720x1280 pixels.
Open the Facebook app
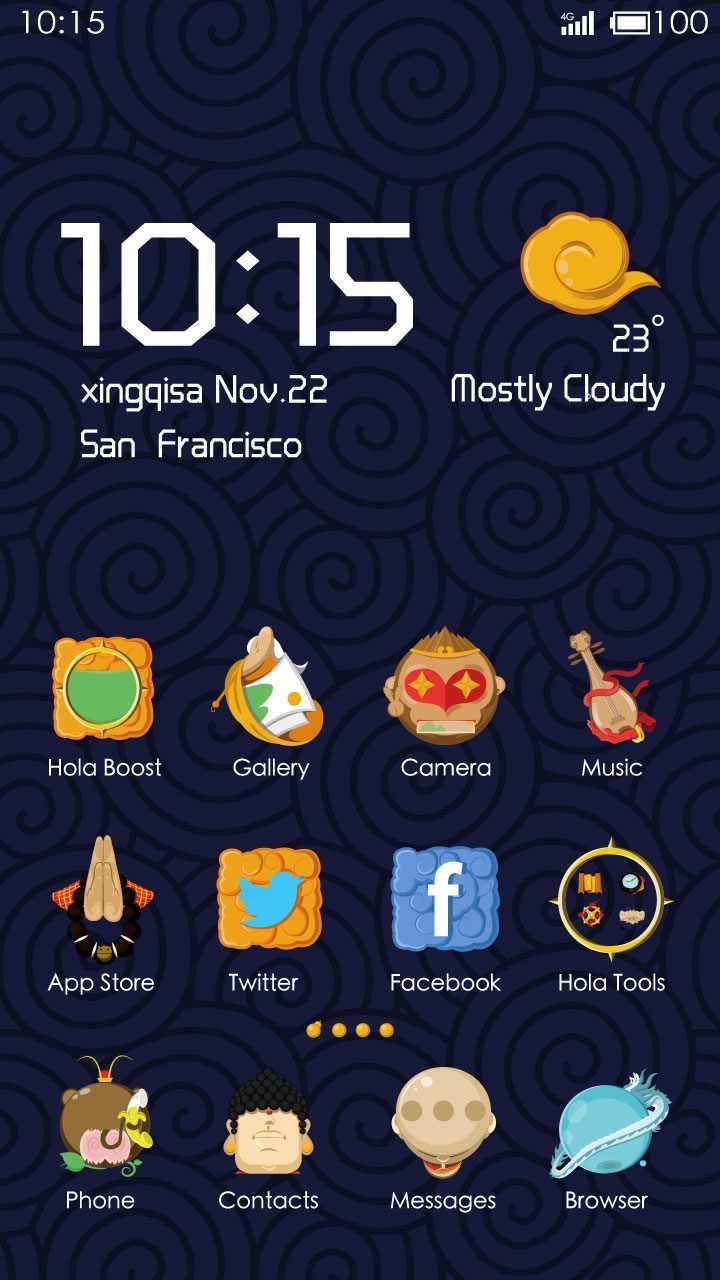coord(445,898)
